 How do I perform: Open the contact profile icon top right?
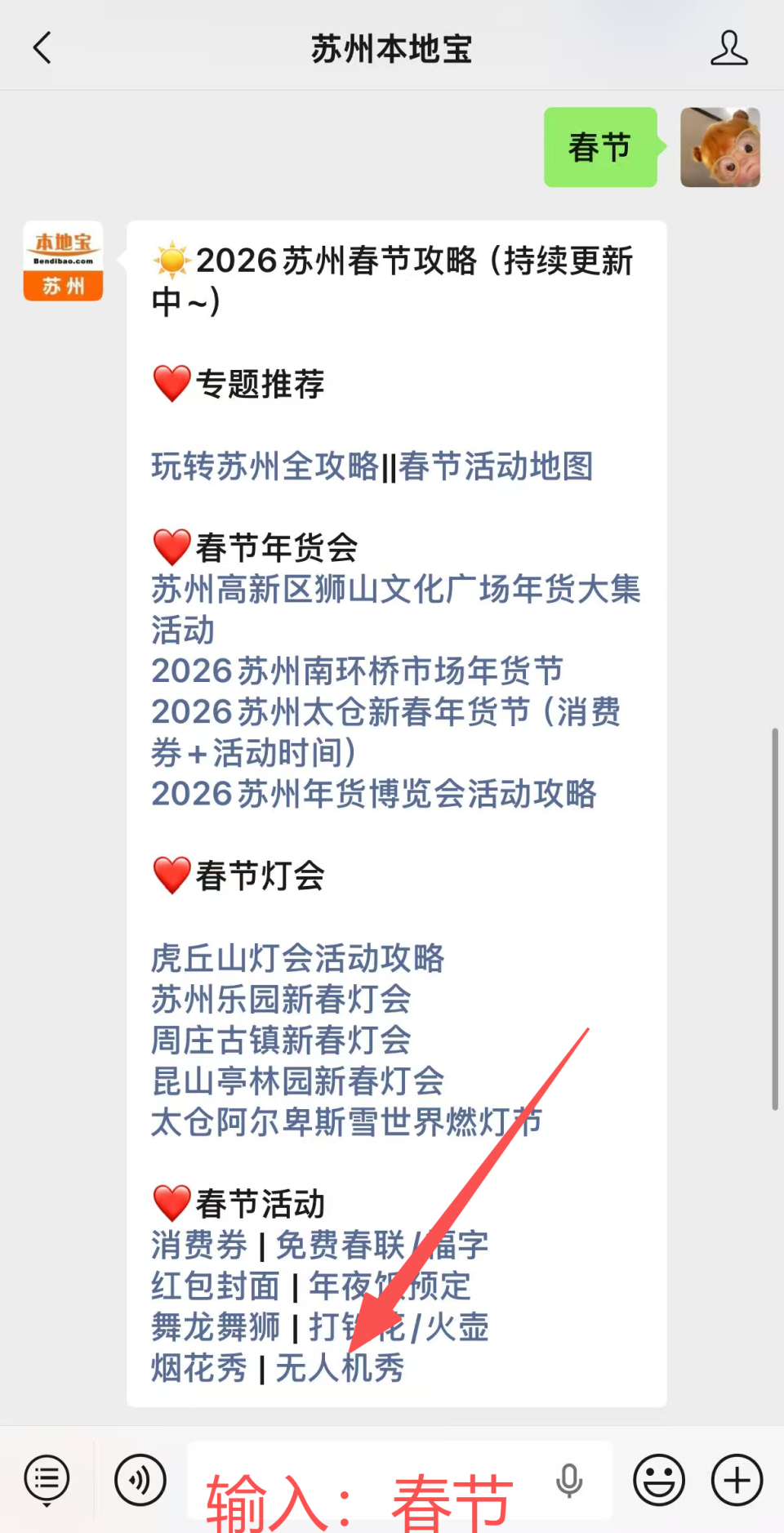pos(729,47)
